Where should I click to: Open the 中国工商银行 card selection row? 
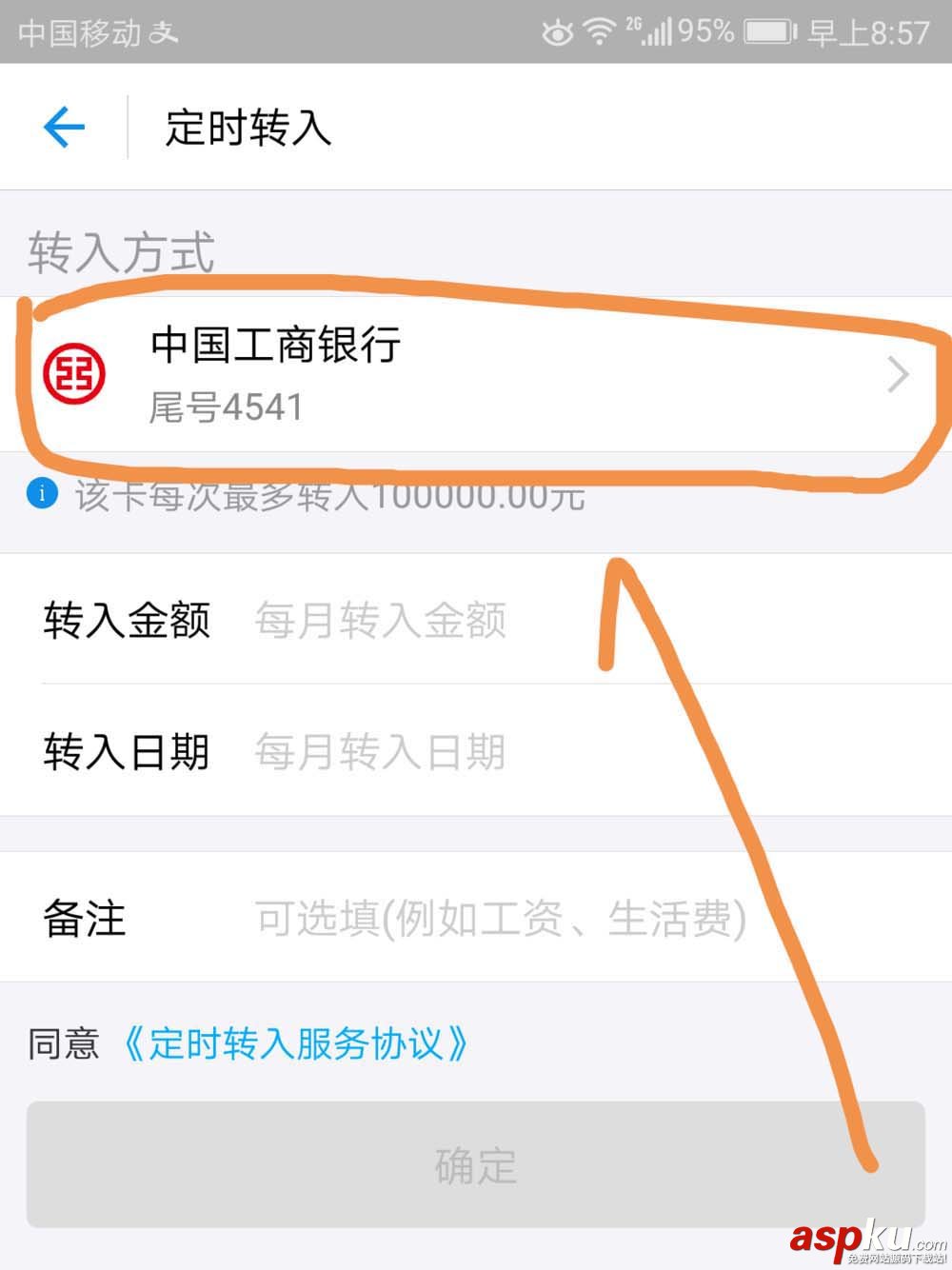pos(476,374)
